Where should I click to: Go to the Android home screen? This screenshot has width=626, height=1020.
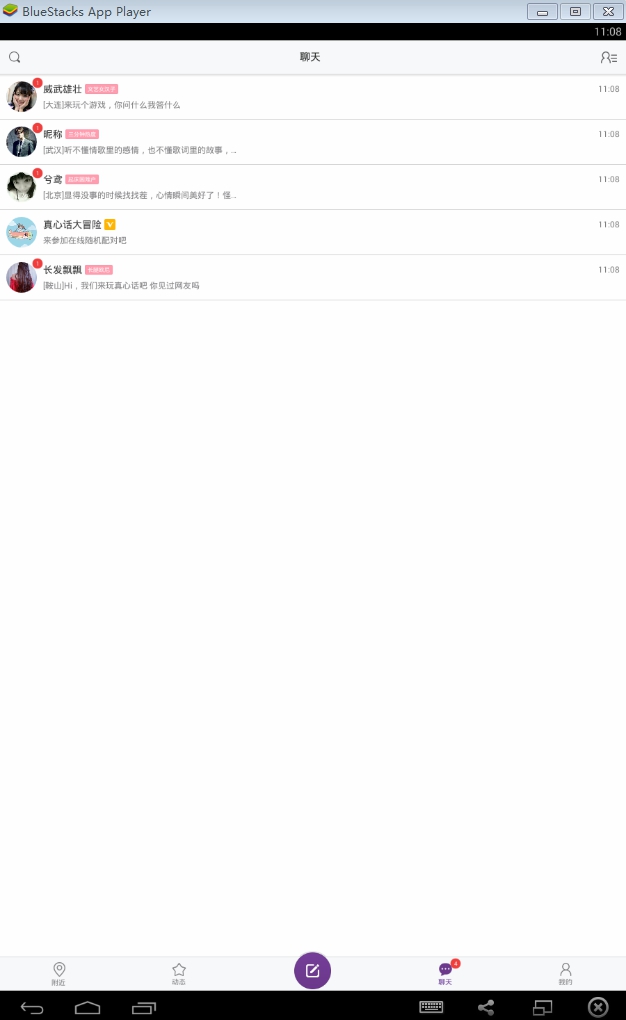[88, 1007]
